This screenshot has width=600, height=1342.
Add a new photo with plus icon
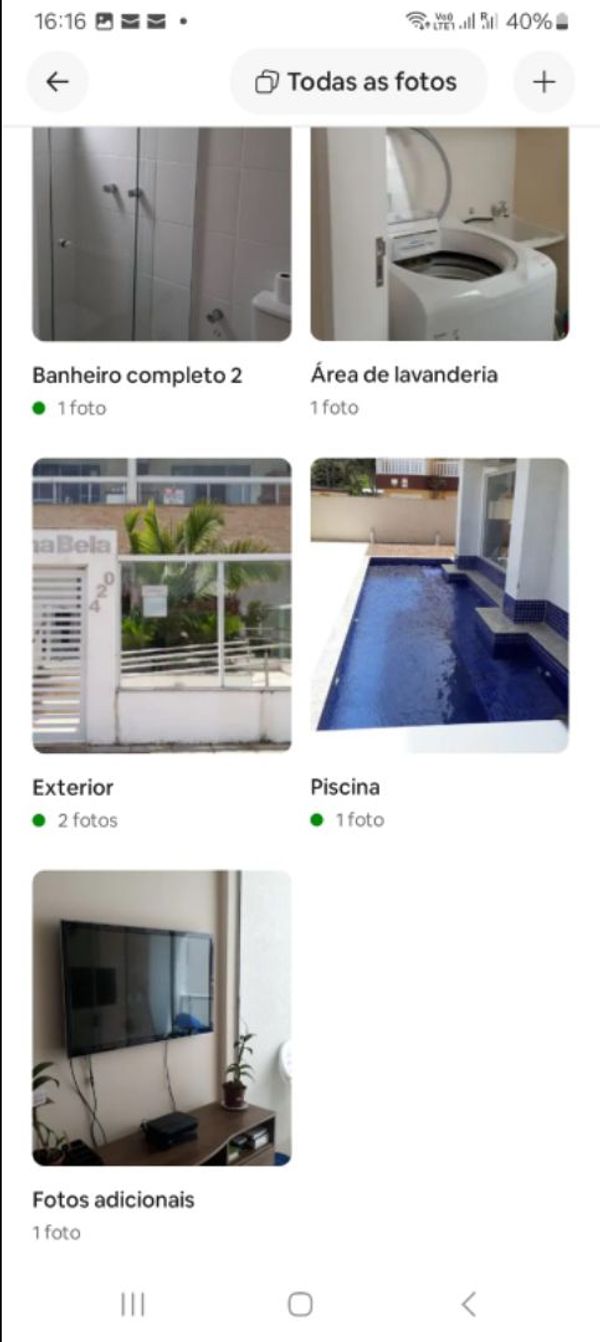pyautogui.click(x=543, y=82)
